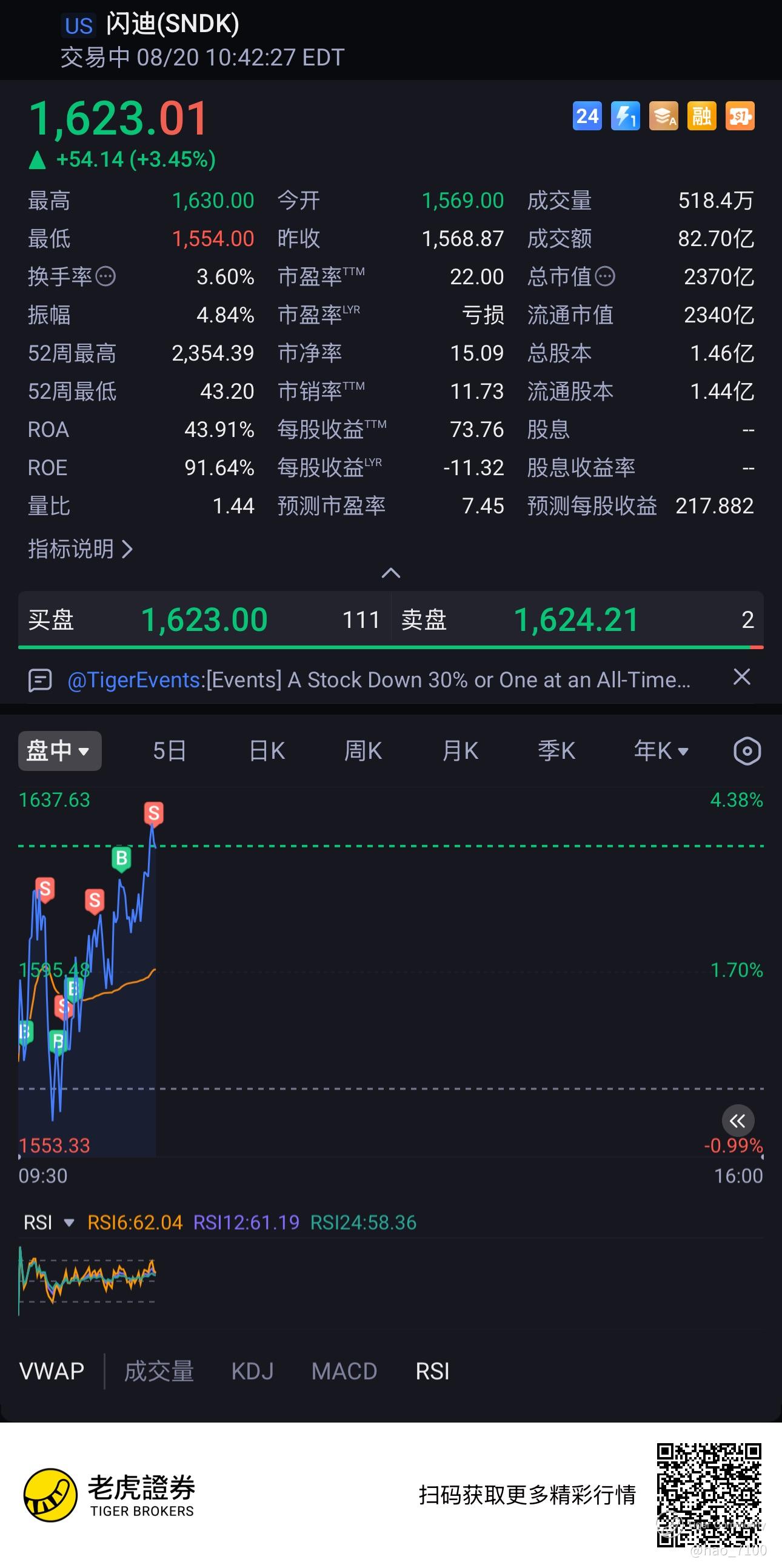Select the 周K chart tab

pyautogui.click(x=363, y=750)
